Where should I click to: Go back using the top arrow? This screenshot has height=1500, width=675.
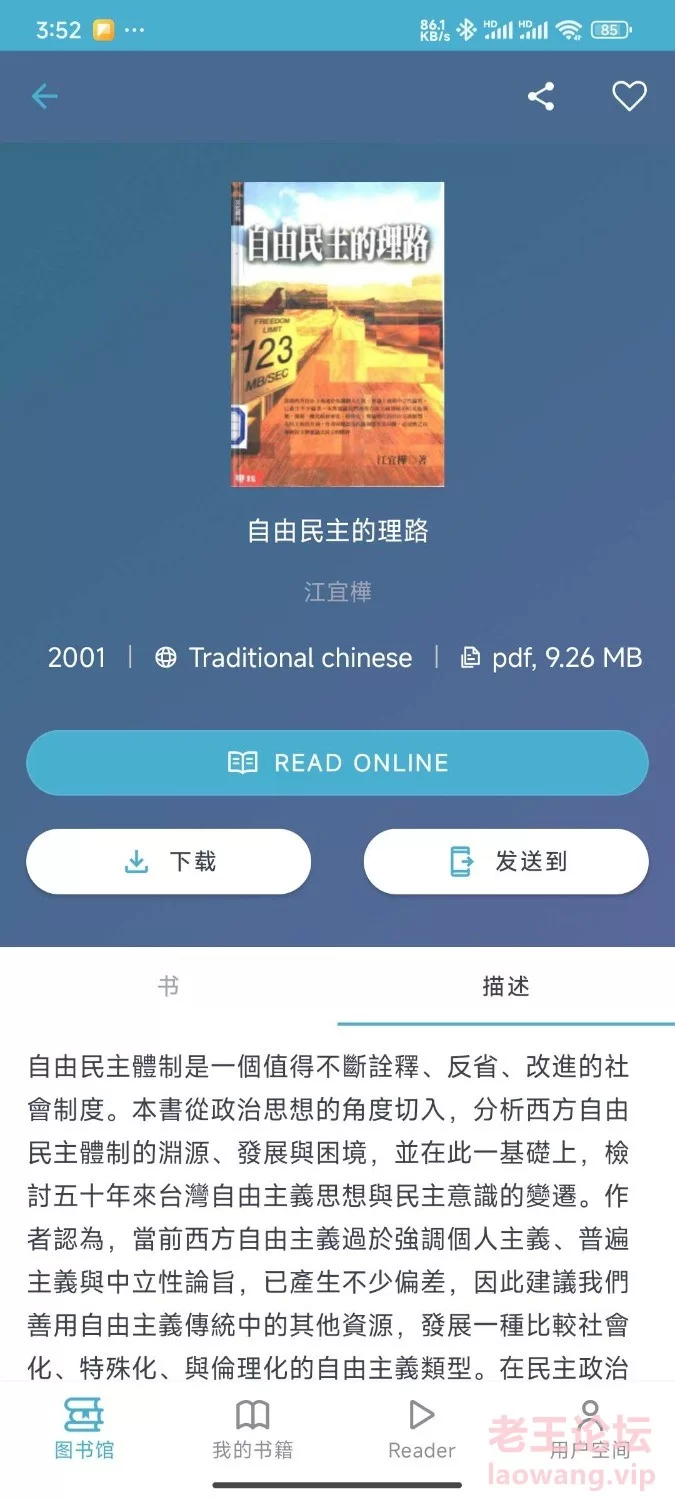(x=45, y=96)
